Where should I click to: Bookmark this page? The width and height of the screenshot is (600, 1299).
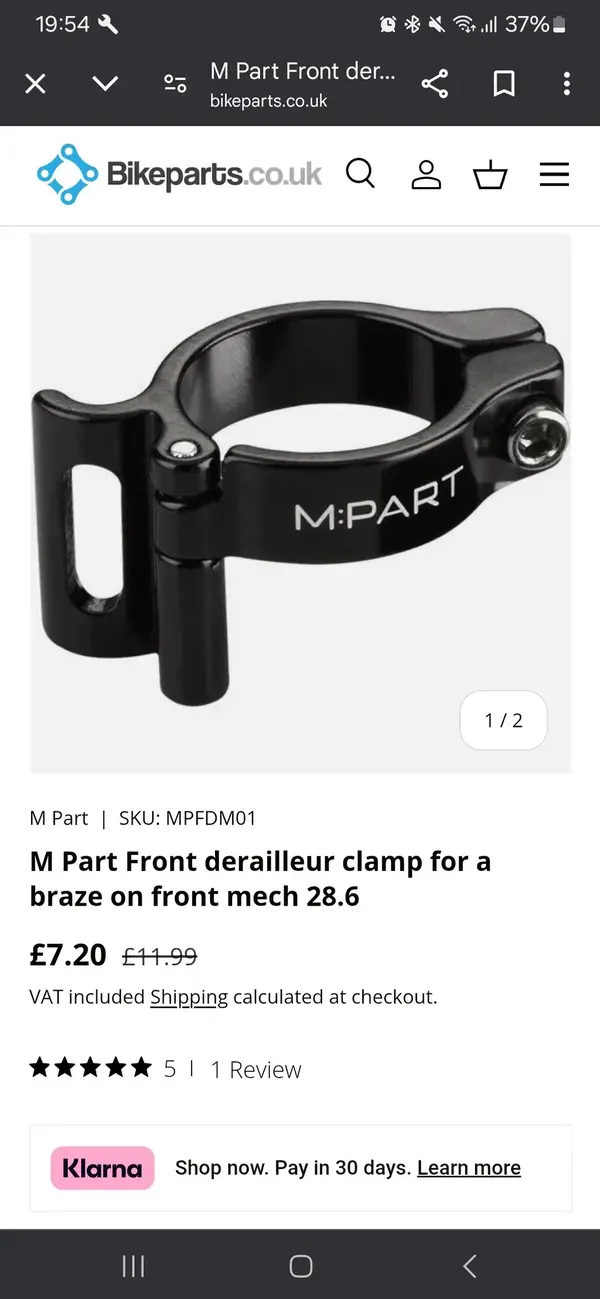504,84
